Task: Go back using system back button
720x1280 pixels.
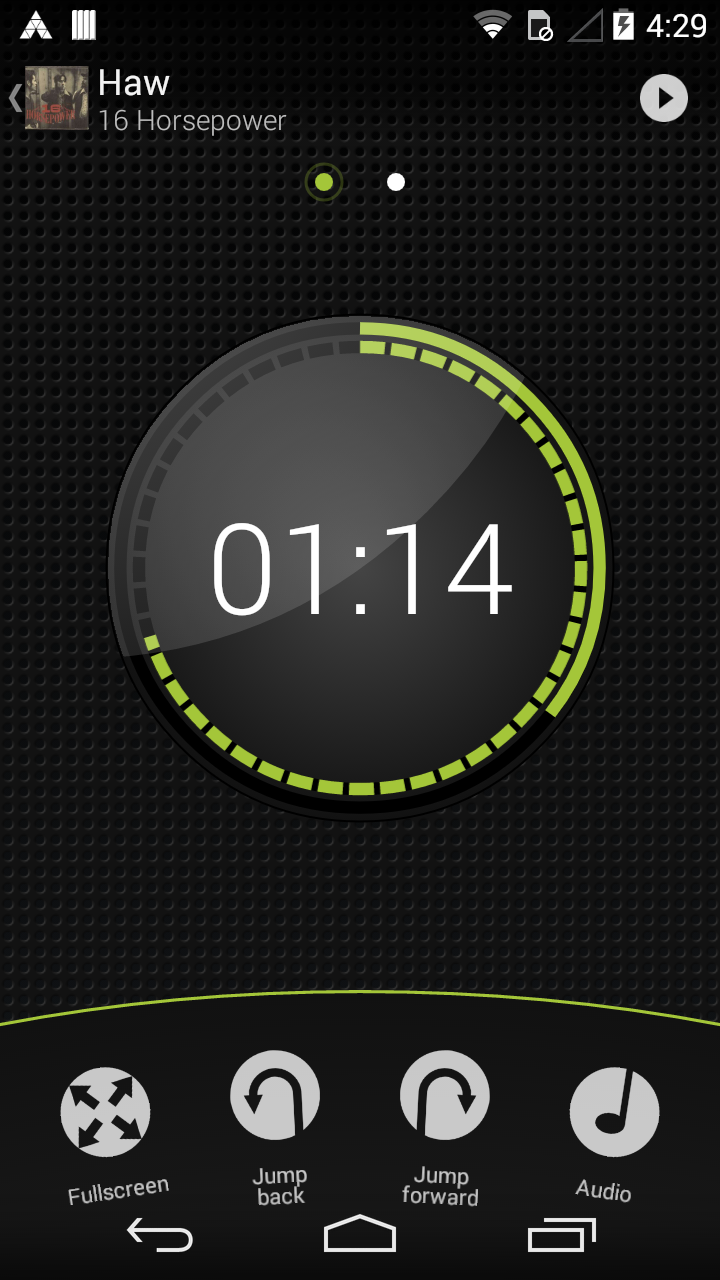Action: [x=160, y=1235]
